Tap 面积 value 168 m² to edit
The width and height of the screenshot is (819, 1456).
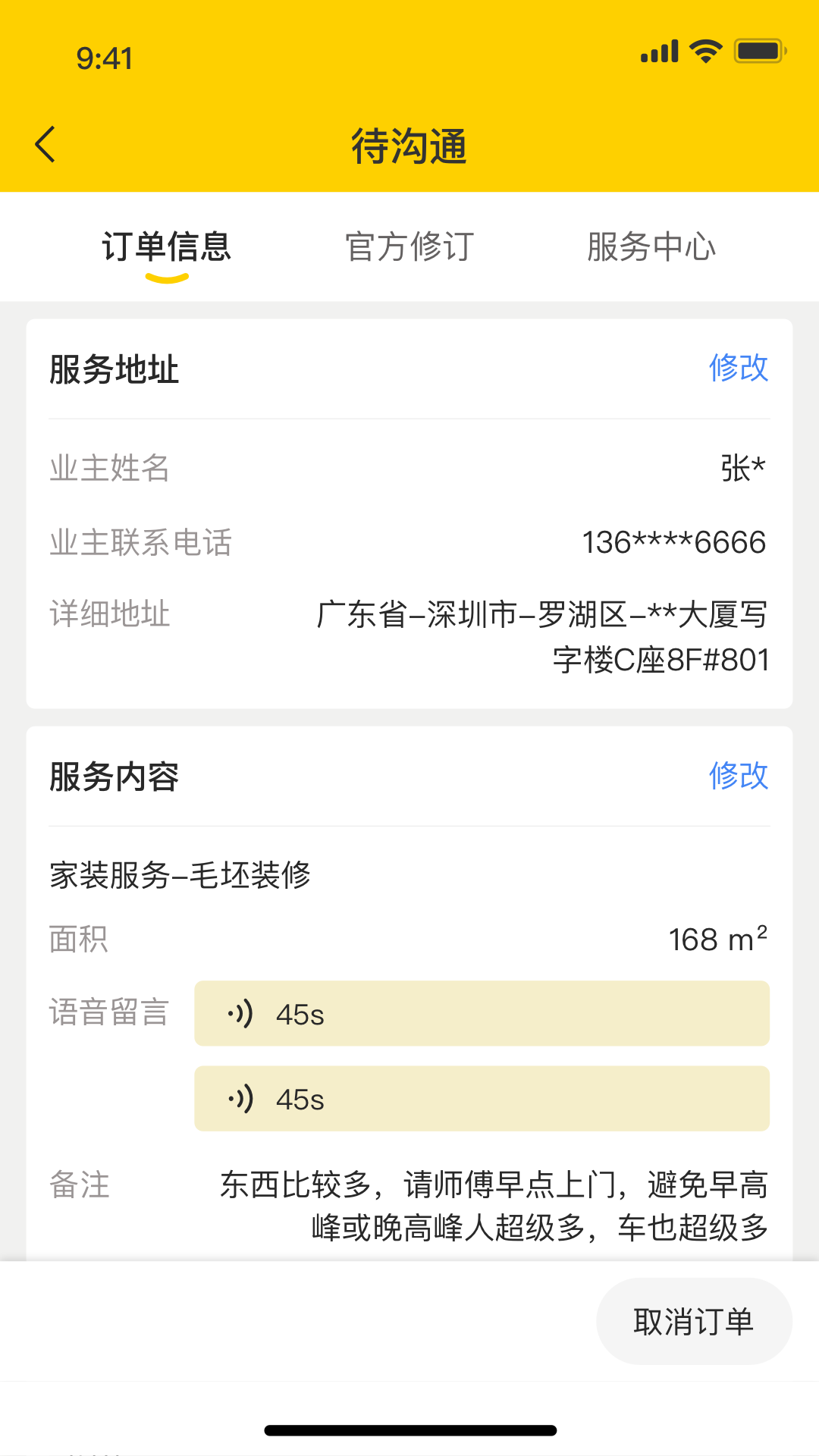click(716, 939)
